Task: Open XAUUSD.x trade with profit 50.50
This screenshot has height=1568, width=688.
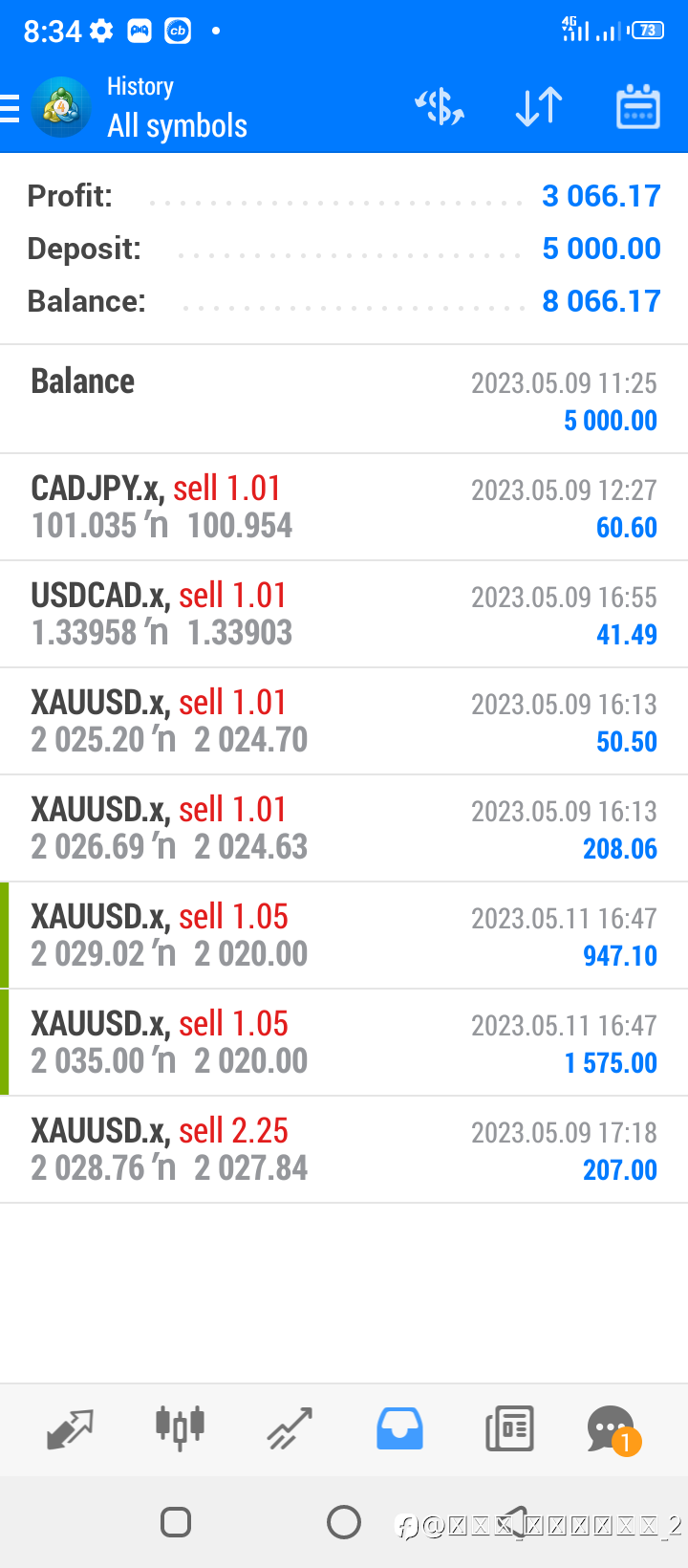Action: [x=344, y=721]
